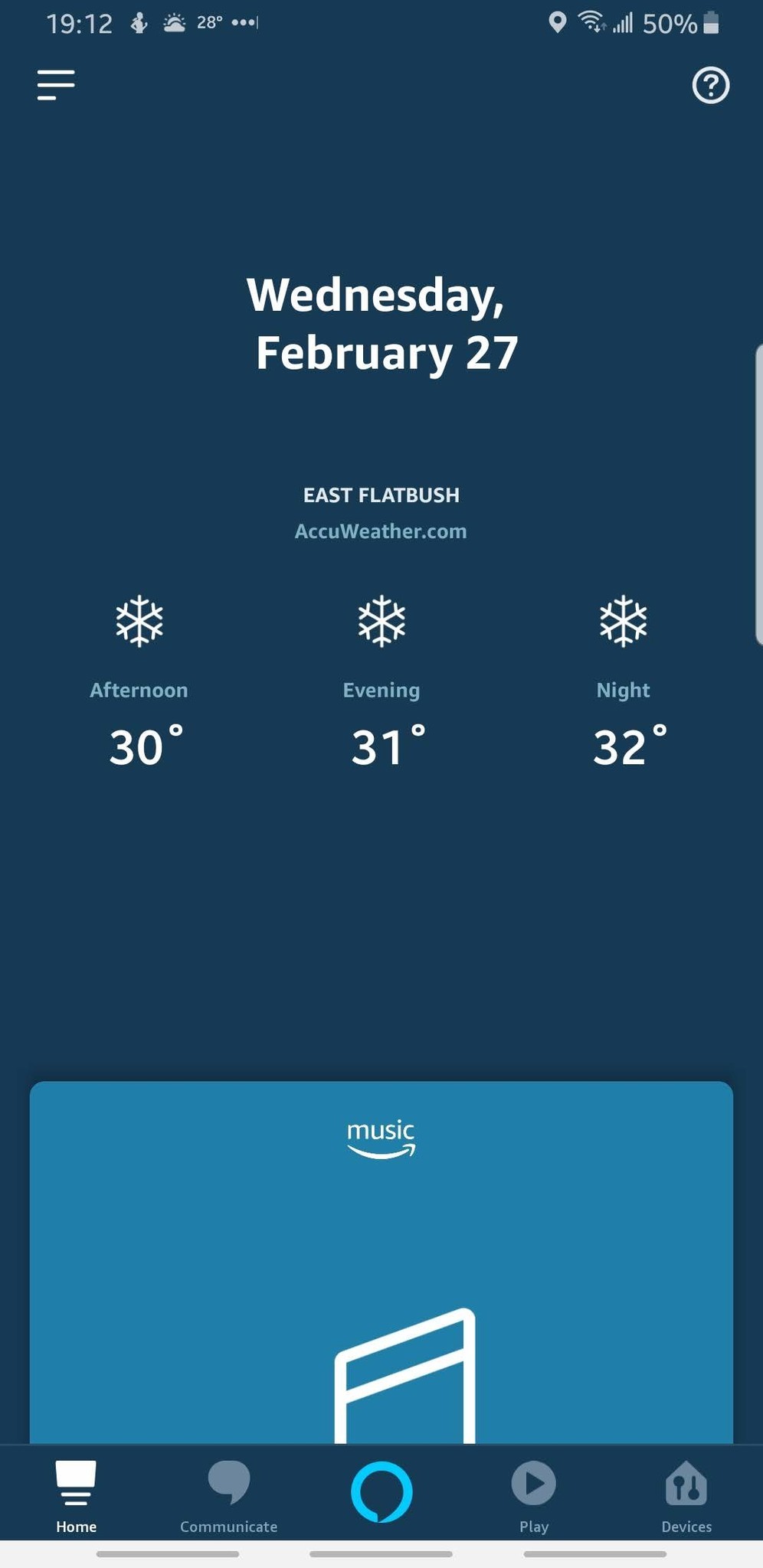Open the Devices section
The image size is (763, 1568).
686,1494
